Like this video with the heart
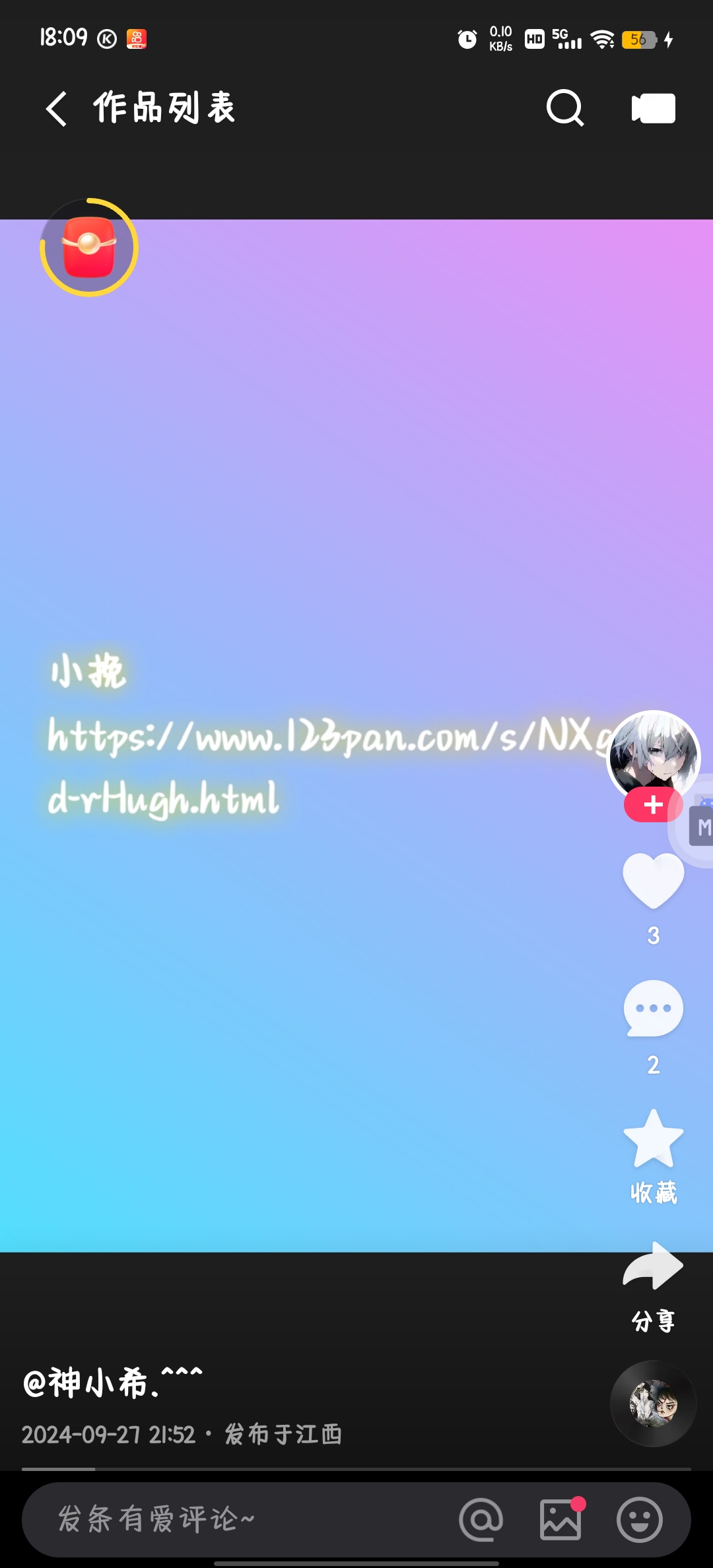This screenshot has width=713, height=1568. click(x=653, y=880)
